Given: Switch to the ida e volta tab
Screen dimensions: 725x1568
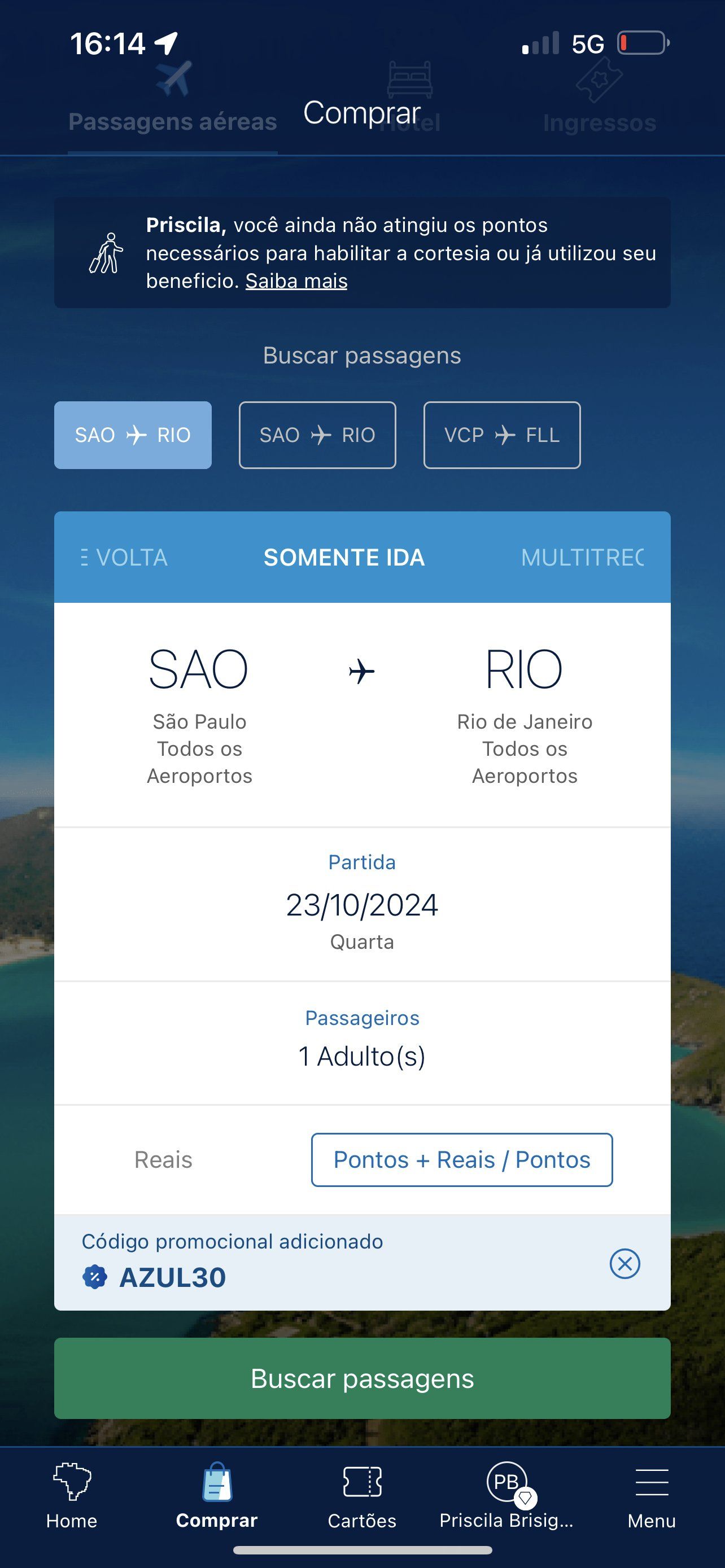Looking at the screenshot, I should [x=125, y=558].
